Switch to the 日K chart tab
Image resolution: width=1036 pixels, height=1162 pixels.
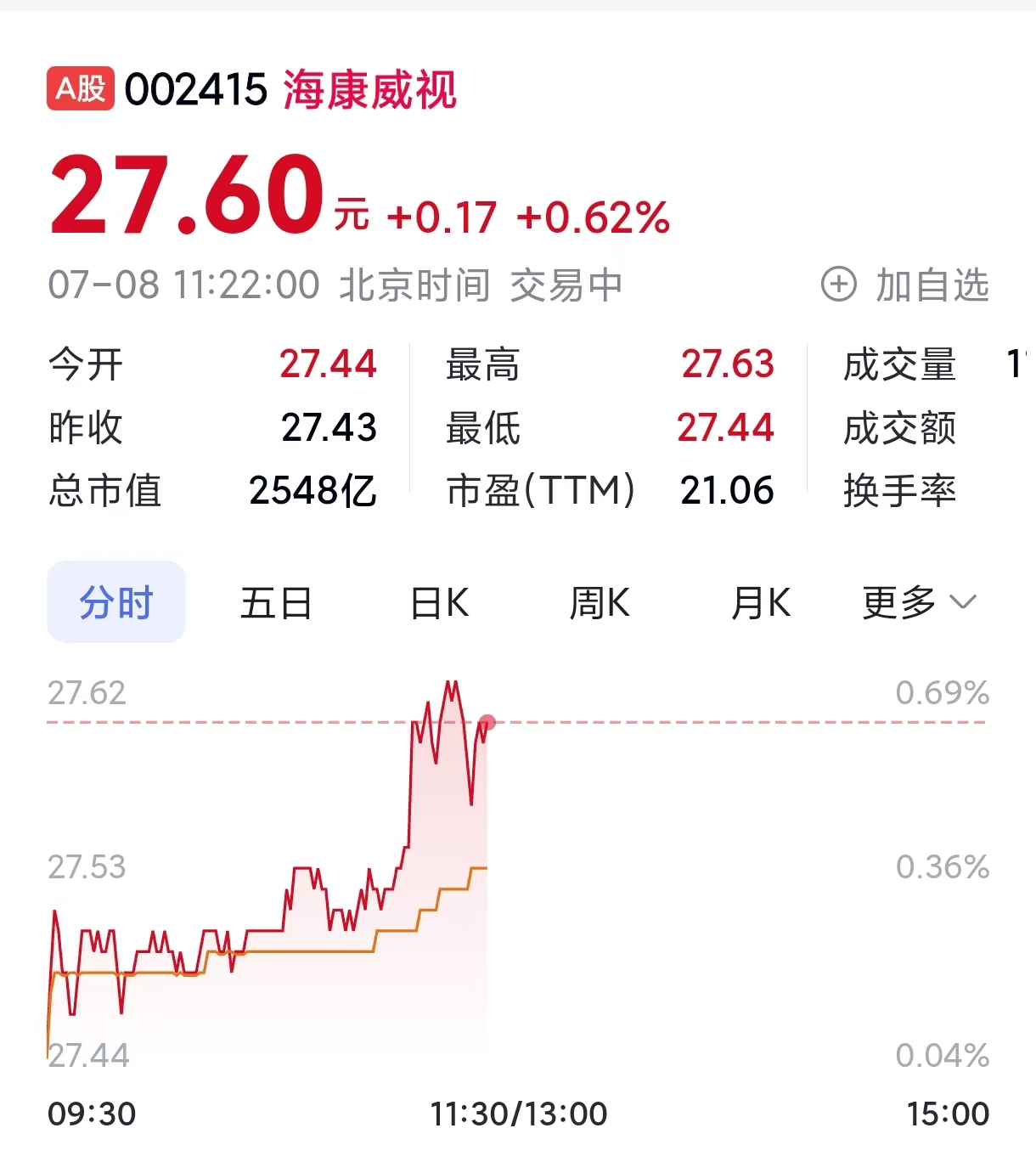439,603
